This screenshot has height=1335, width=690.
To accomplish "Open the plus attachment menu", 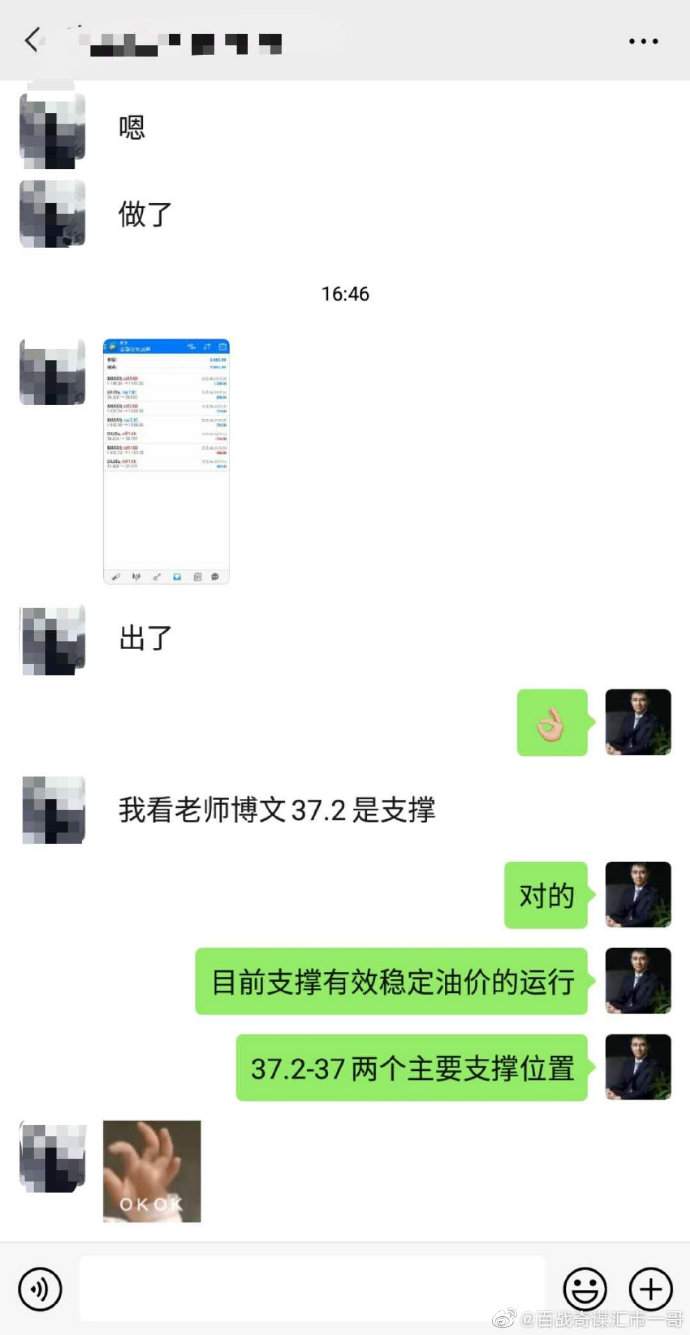I will click(650, 1289).
